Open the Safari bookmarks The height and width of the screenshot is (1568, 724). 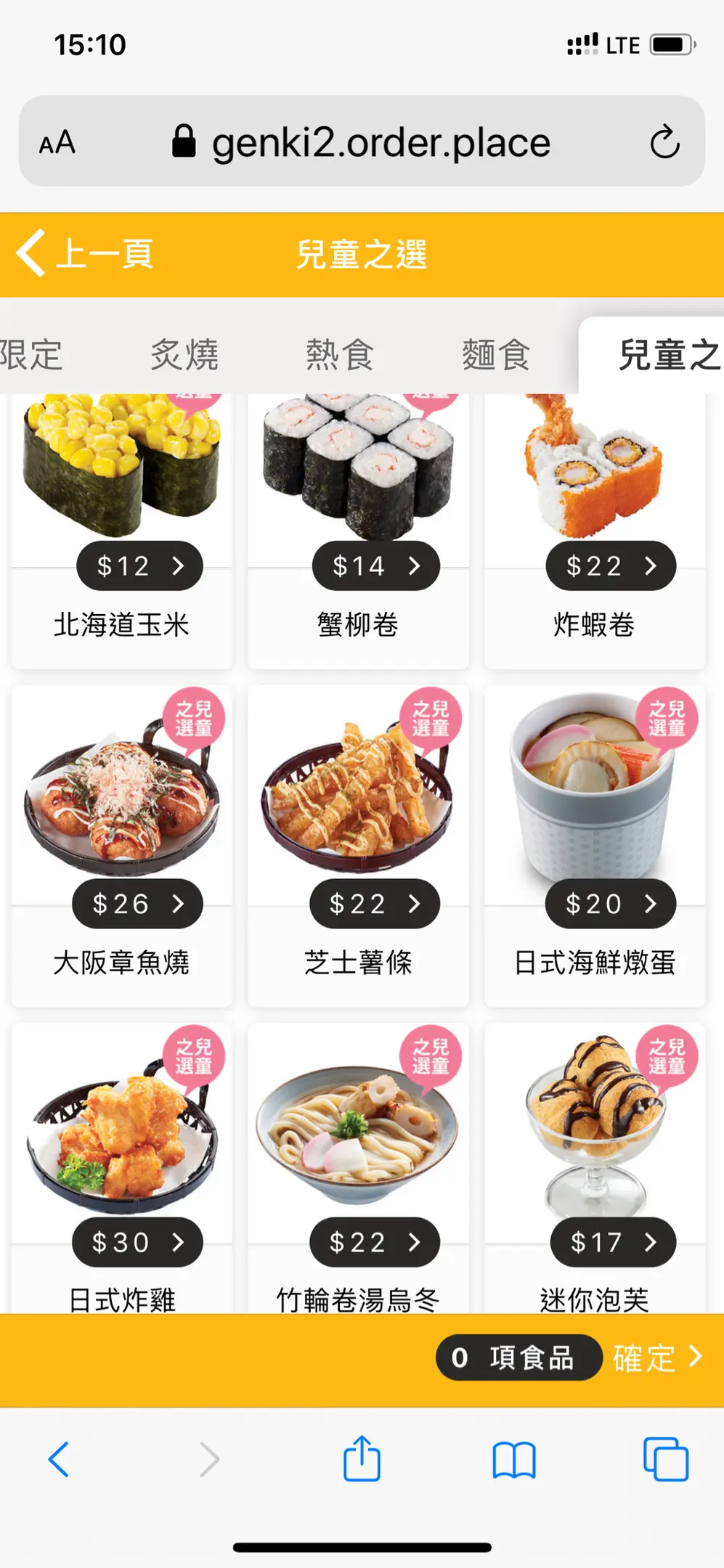[x=514, y=1459]
